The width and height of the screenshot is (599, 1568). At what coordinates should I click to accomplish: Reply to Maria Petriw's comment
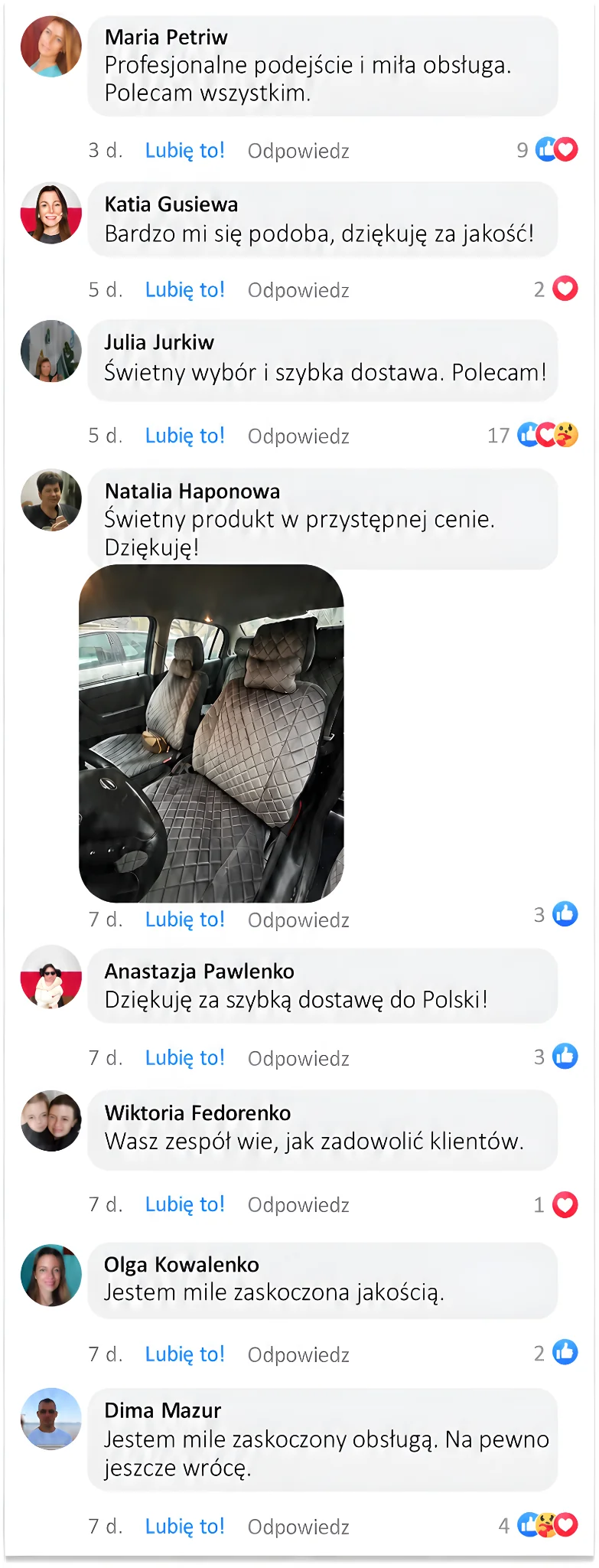(x=298, y=152)
